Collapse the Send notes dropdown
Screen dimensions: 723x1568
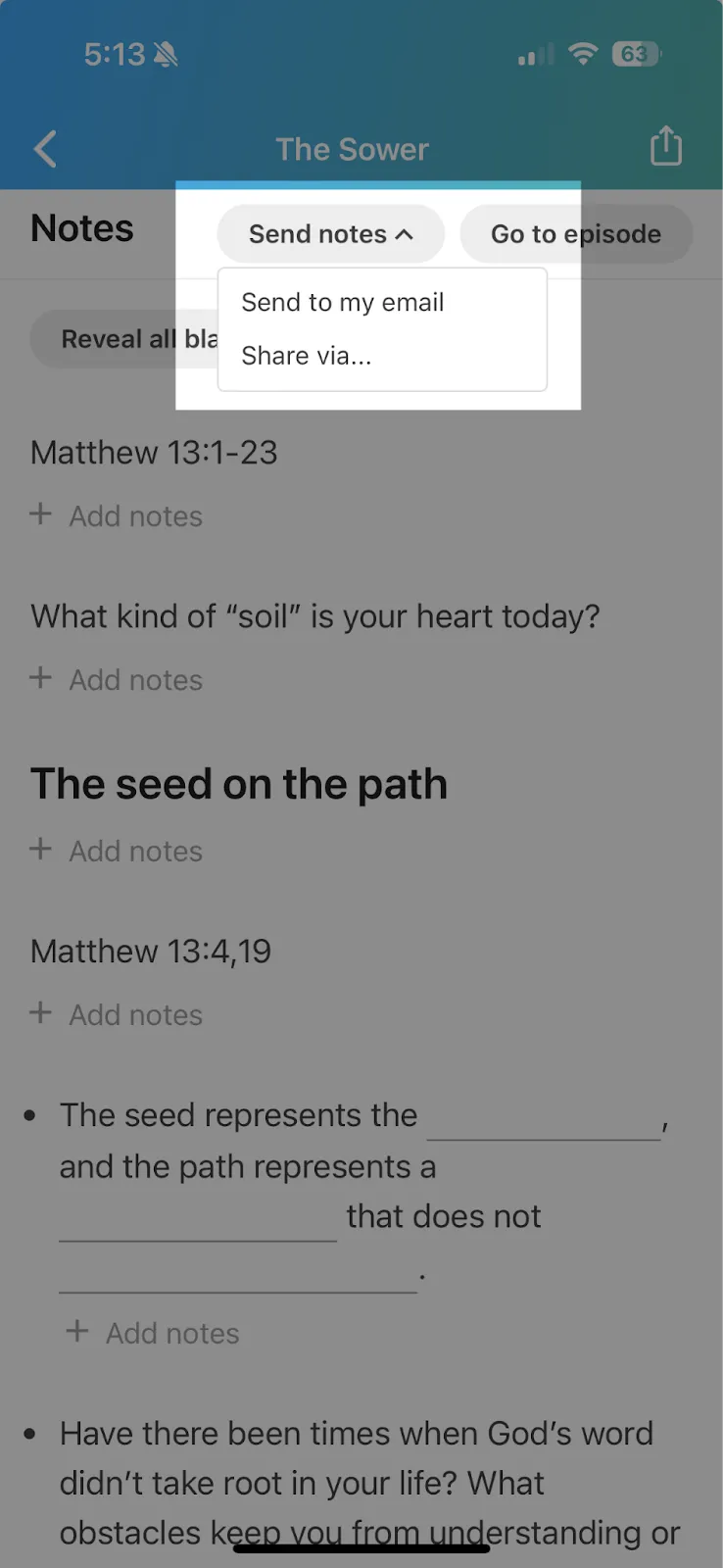pos(330,234)
